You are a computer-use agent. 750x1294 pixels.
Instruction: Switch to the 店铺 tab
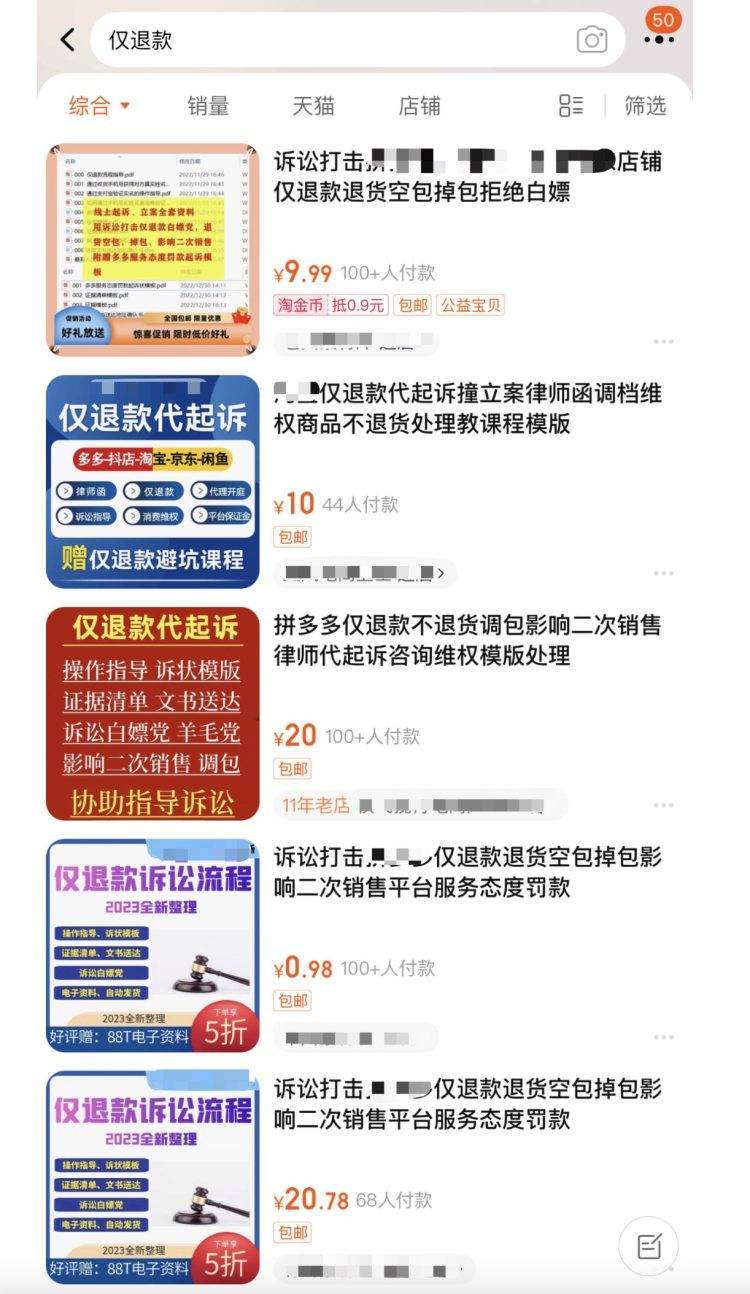tap(419, 106)
